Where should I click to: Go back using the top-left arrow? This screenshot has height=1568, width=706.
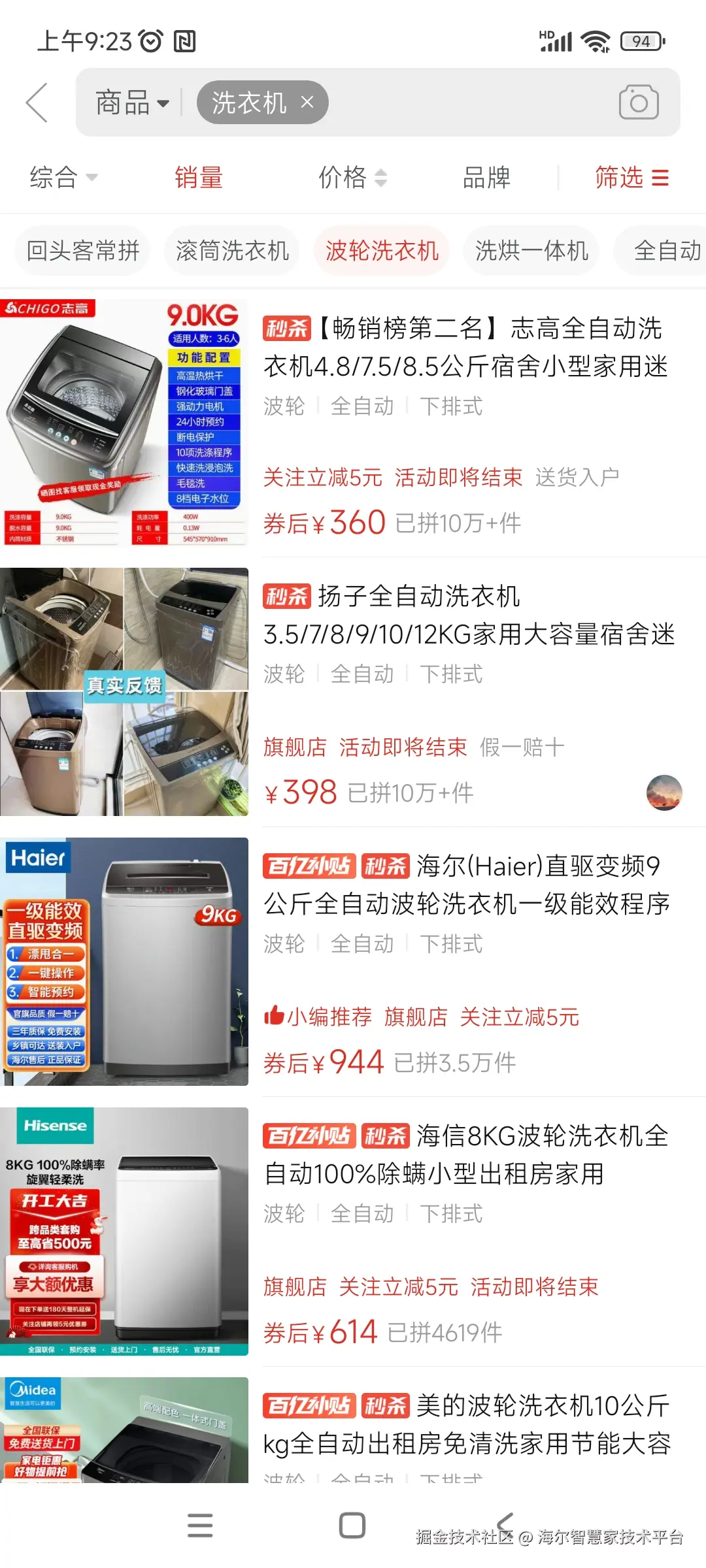37,103
